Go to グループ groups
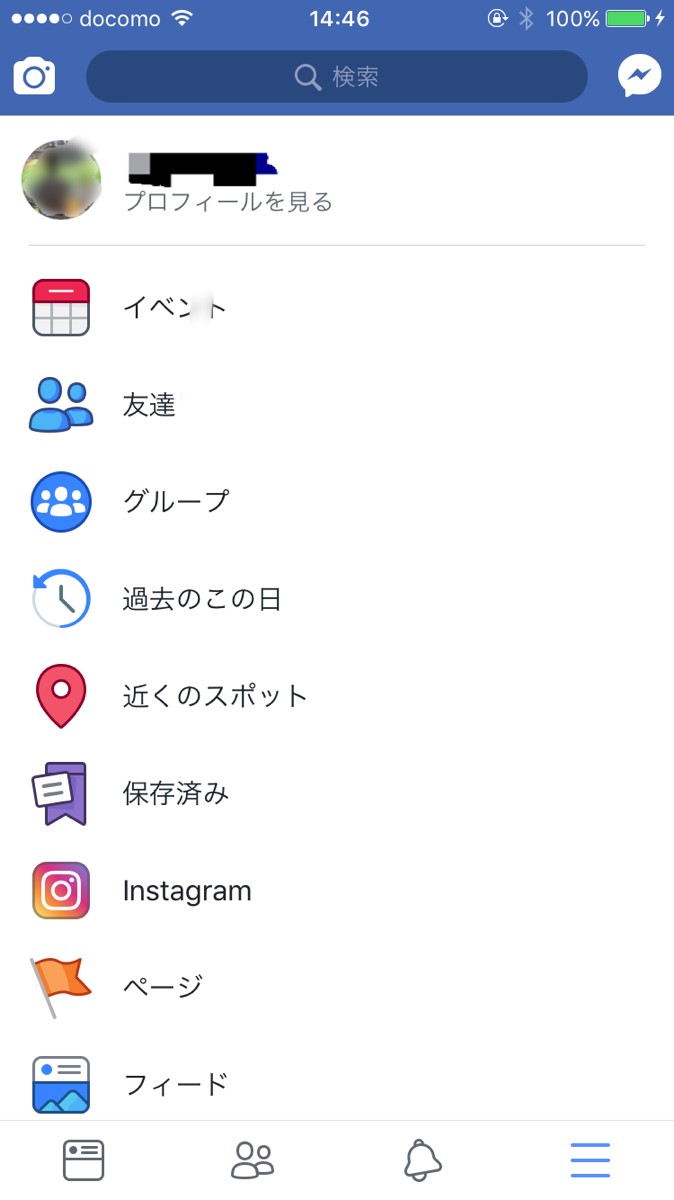This screenshot has height=1200, width=674. pyautogui.click(x=176, y=501)
